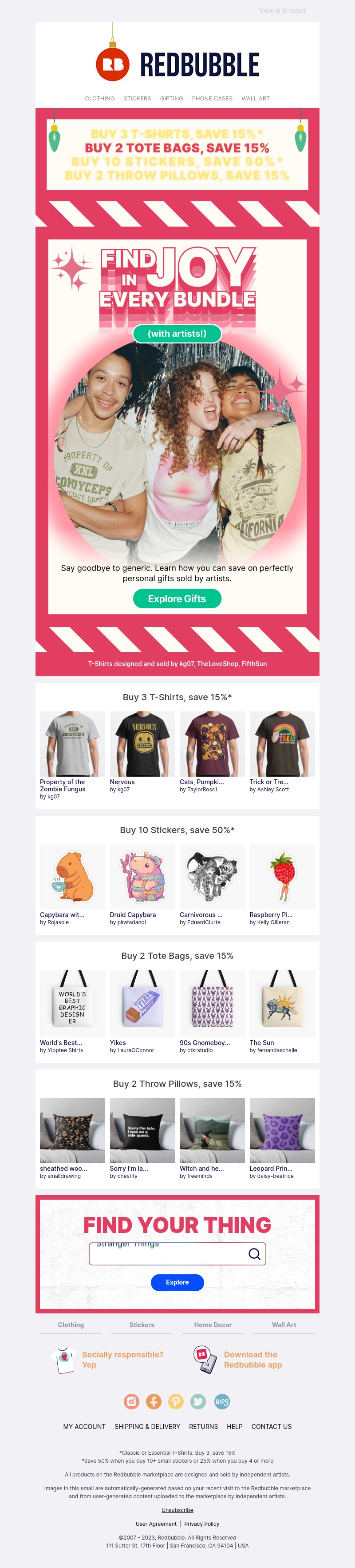The width and height of the screenshot is (355, 1568).
Task: Tap the Unsubscribe link
Action: tap(177, 1509)
